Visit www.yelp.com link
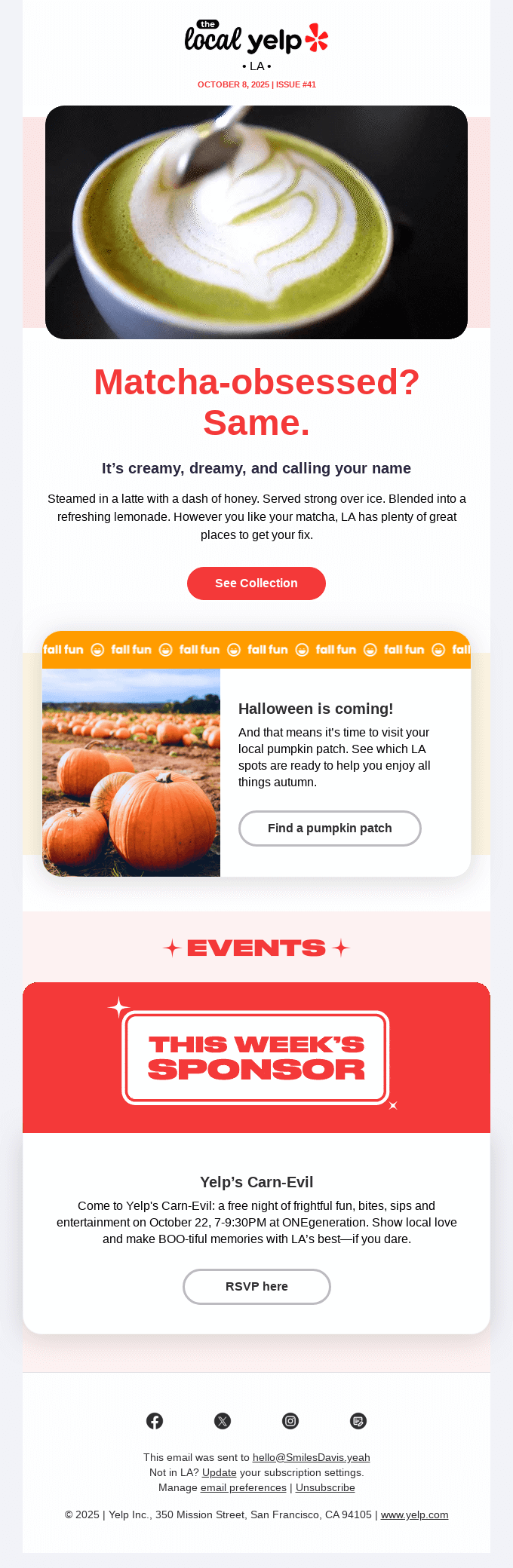The image size is (513, 1568). tap(414, 1514)
